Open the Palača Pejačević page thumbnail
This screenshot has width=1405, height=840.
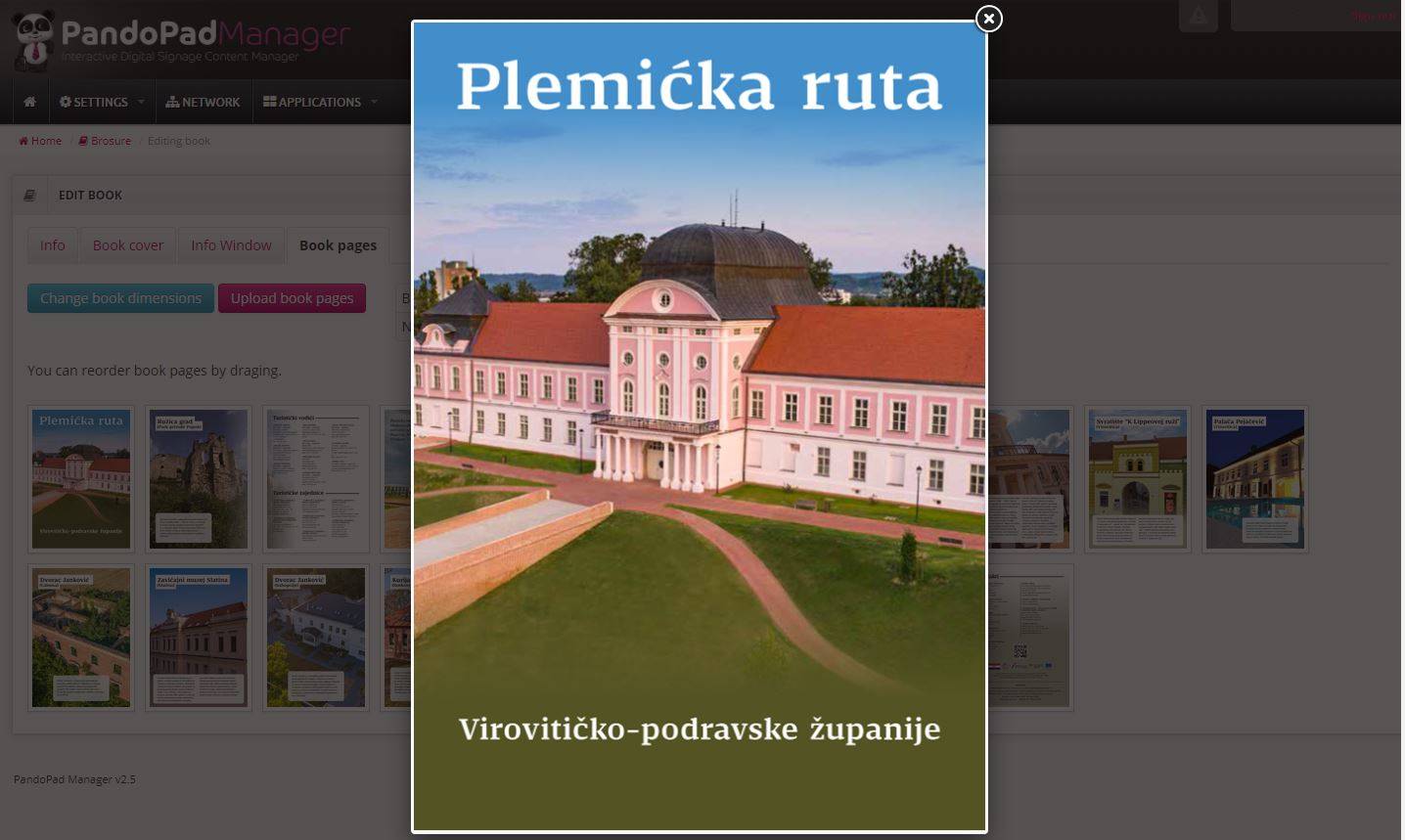(1255, 479)
